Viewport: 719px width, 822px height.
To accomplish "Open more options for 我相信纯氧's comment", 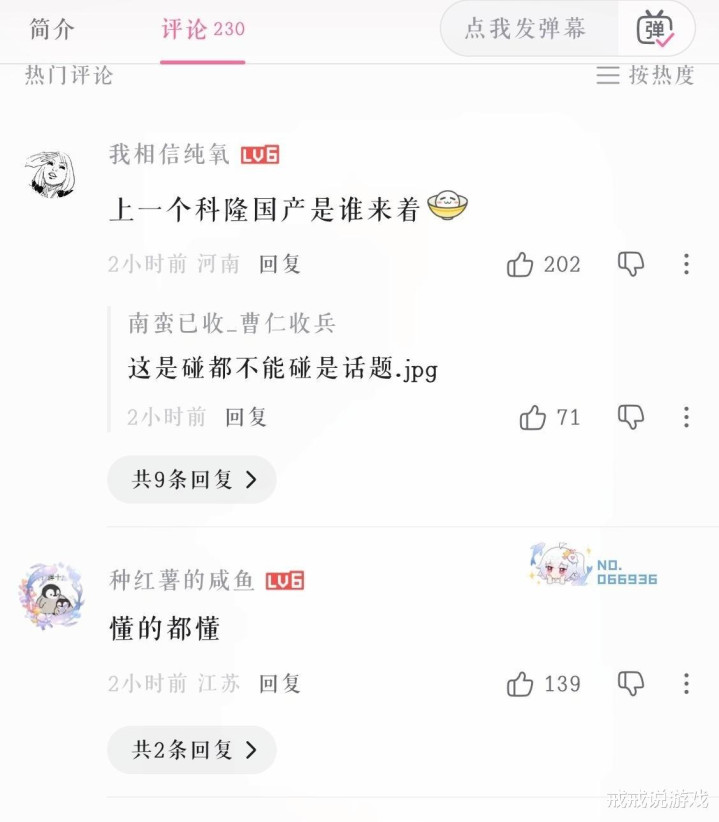I will pos(686,264).
